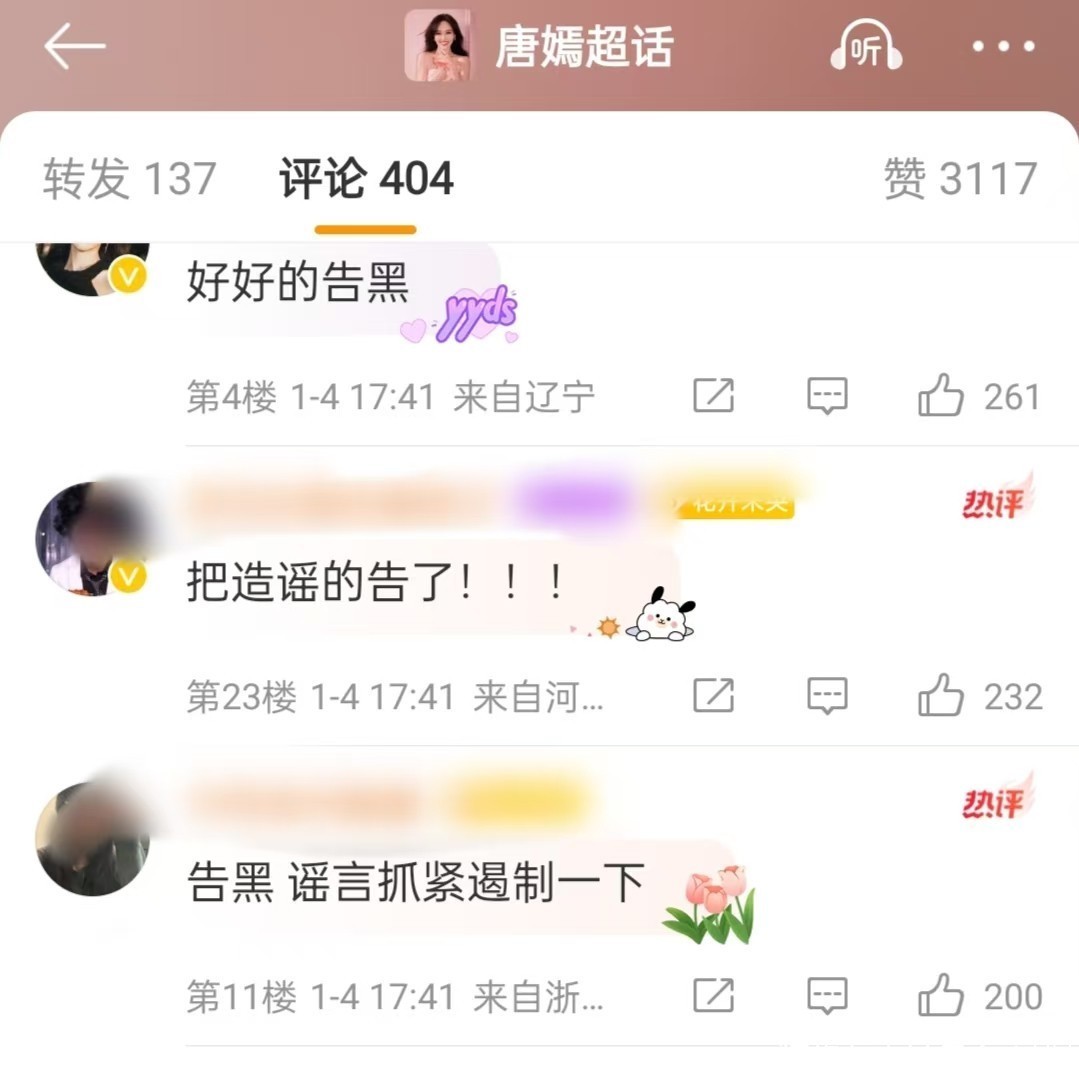The image size is (1079, 1065).
Task: Reply to the comment 好好的告黑
Action: (x=827, y=397)
